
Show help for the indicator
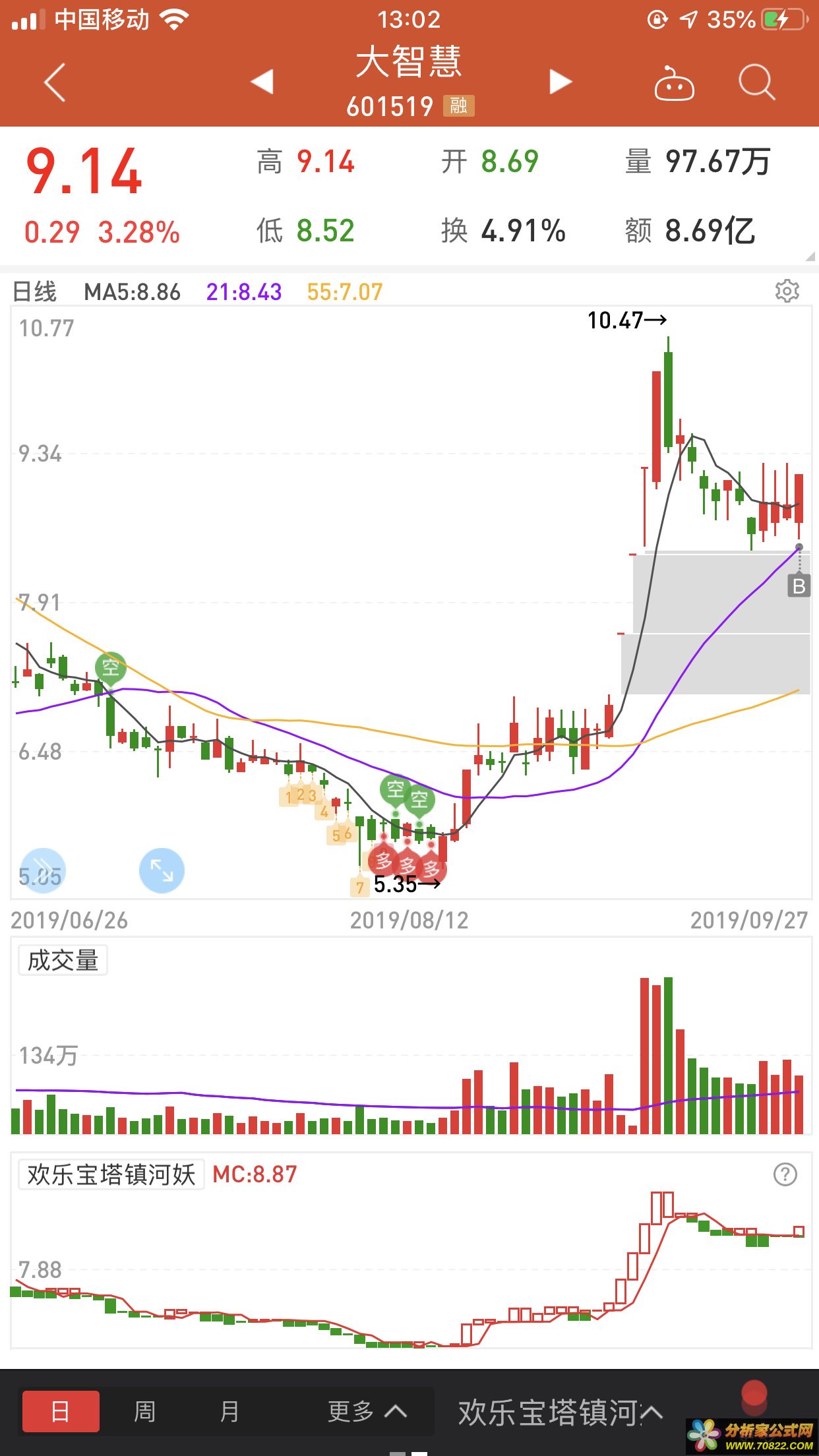point(785,1174)
